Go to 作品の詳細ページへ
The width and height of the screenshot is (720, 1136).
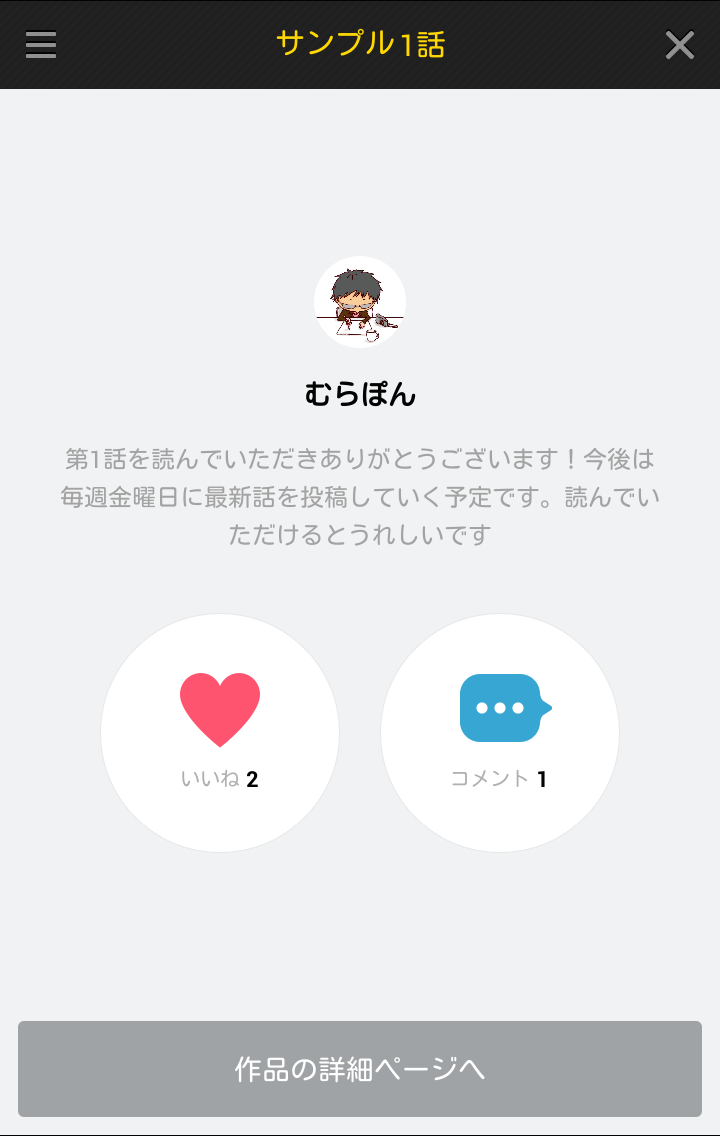pyautogui.click(x=360, y=1068)
